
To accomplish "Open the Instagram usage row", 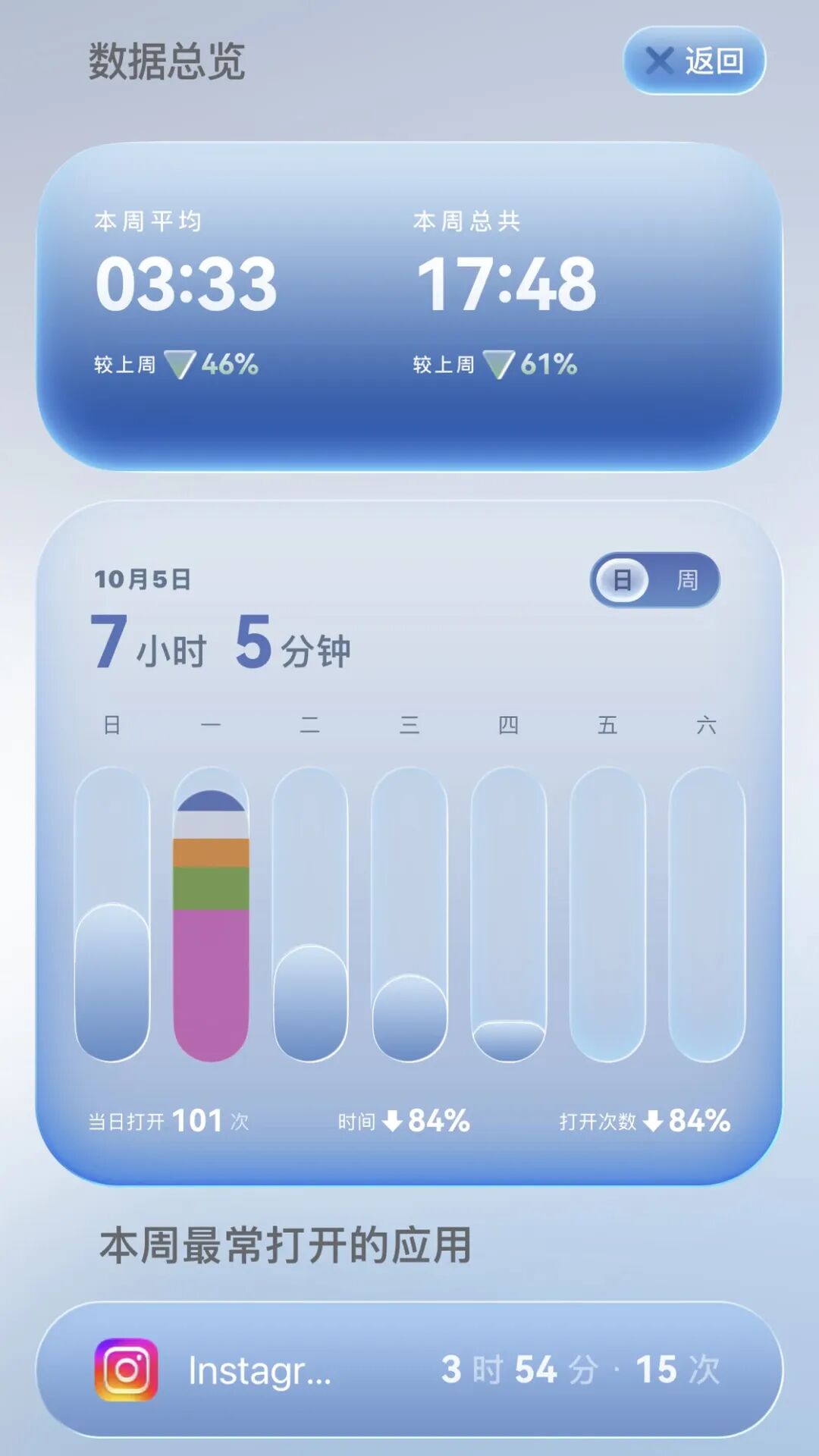I will (409, 1370).
